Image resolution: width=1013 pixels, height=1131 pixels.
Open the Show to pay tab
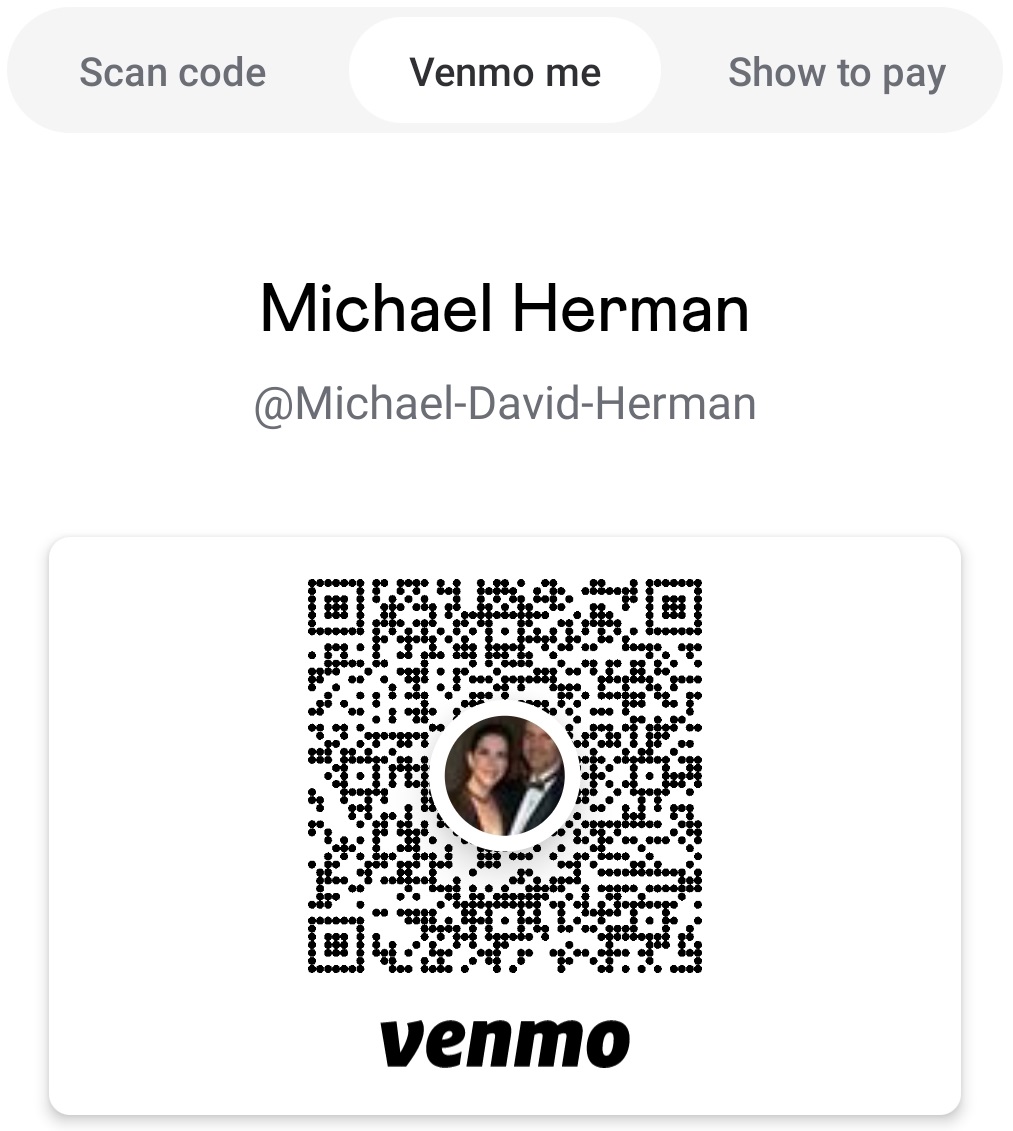[x=836, y=73]
